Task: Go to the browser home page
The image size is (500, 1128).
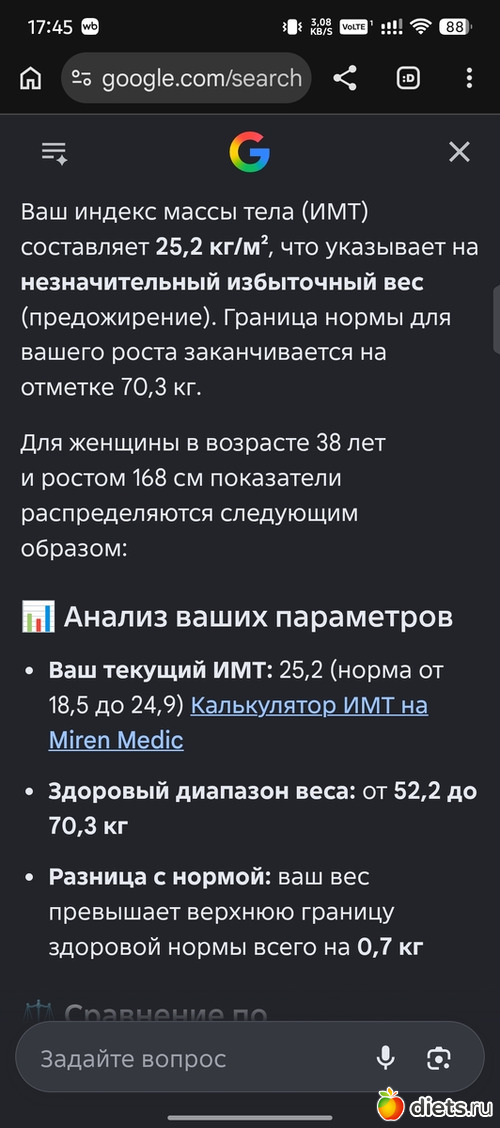Action: 30,78
